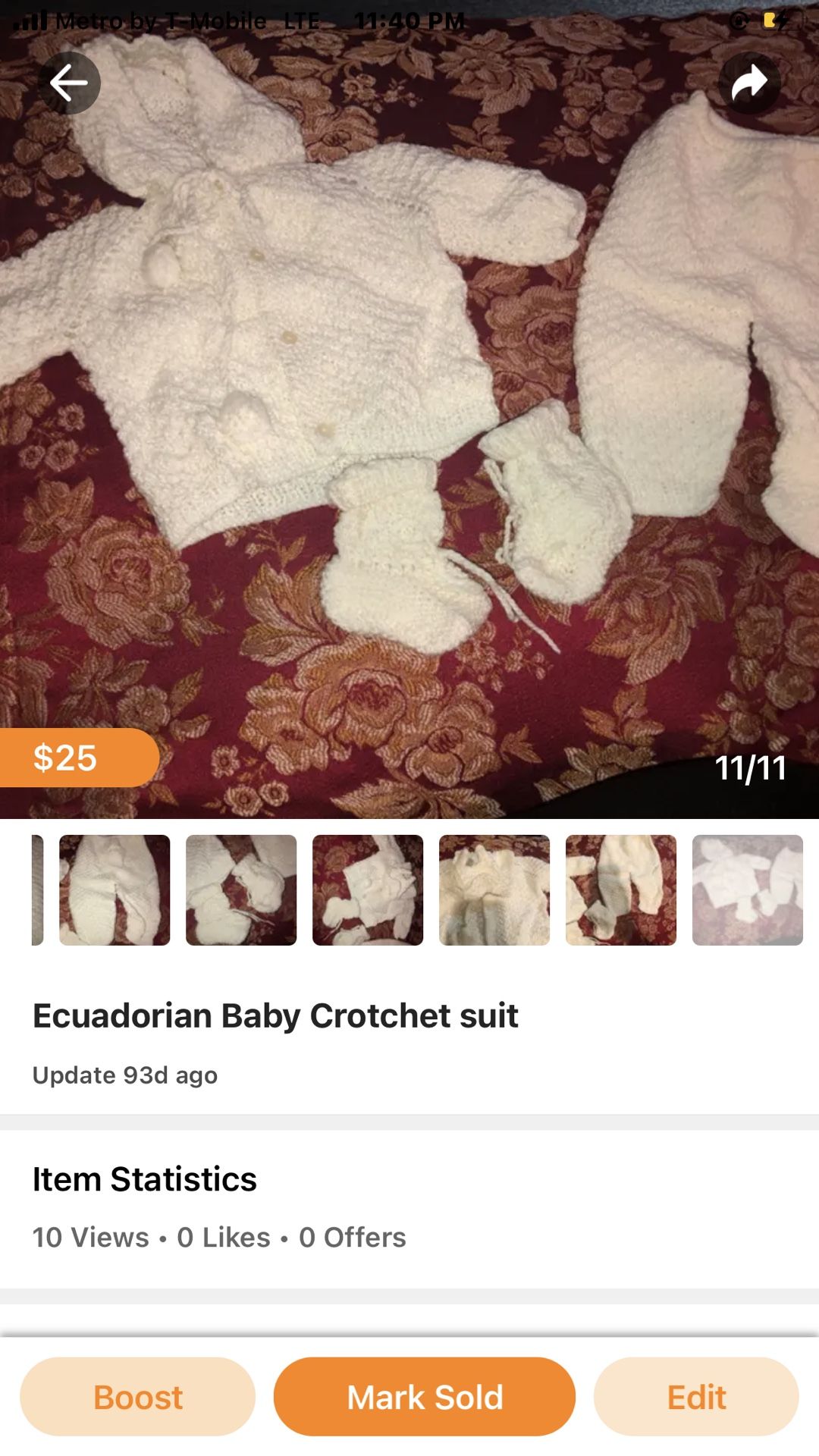Tap the 10 Views statistic
The image size is (819, 1456).
tap(89, 1238)
